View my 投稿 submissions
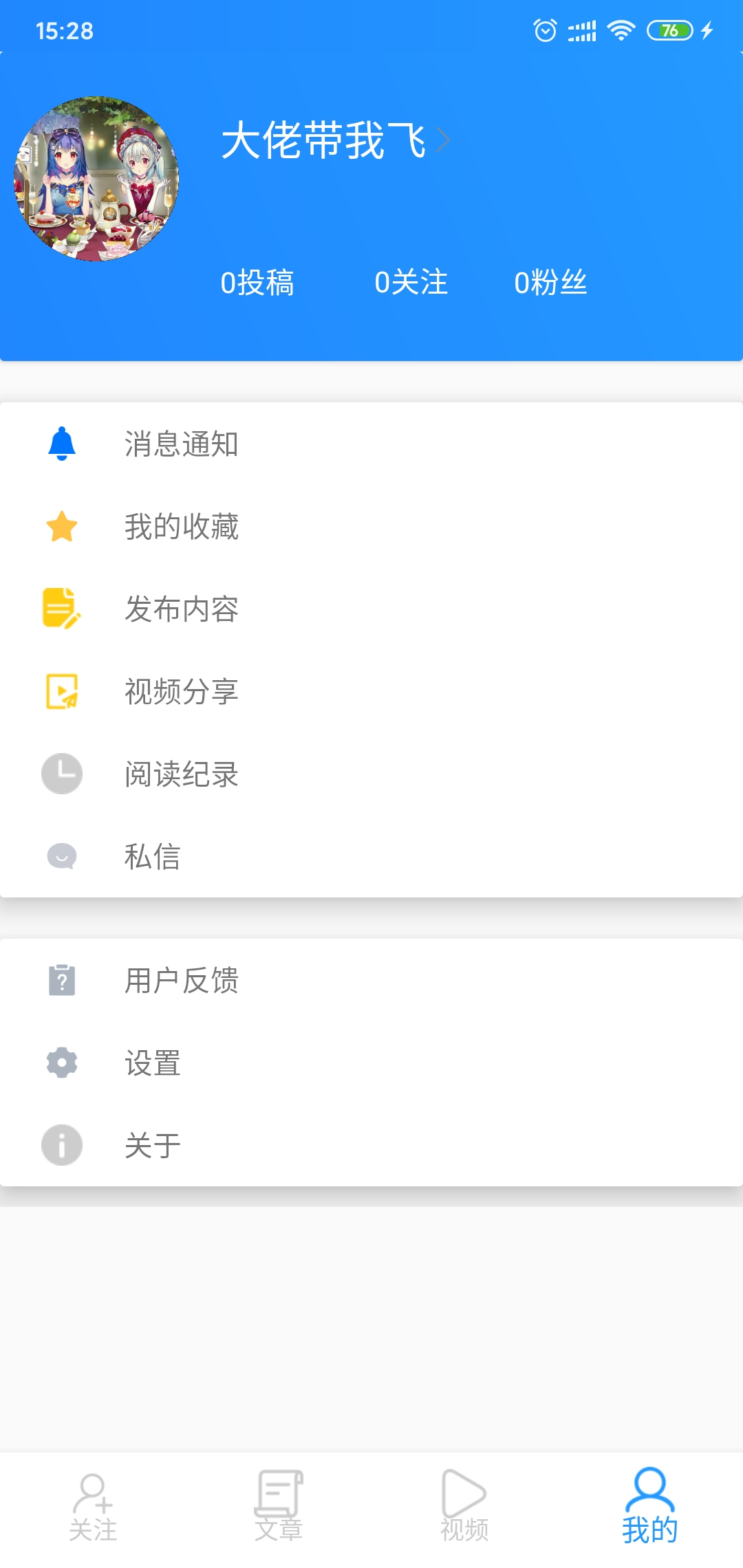Viewport: 743px width, 1568px height. tap(257, 283)
